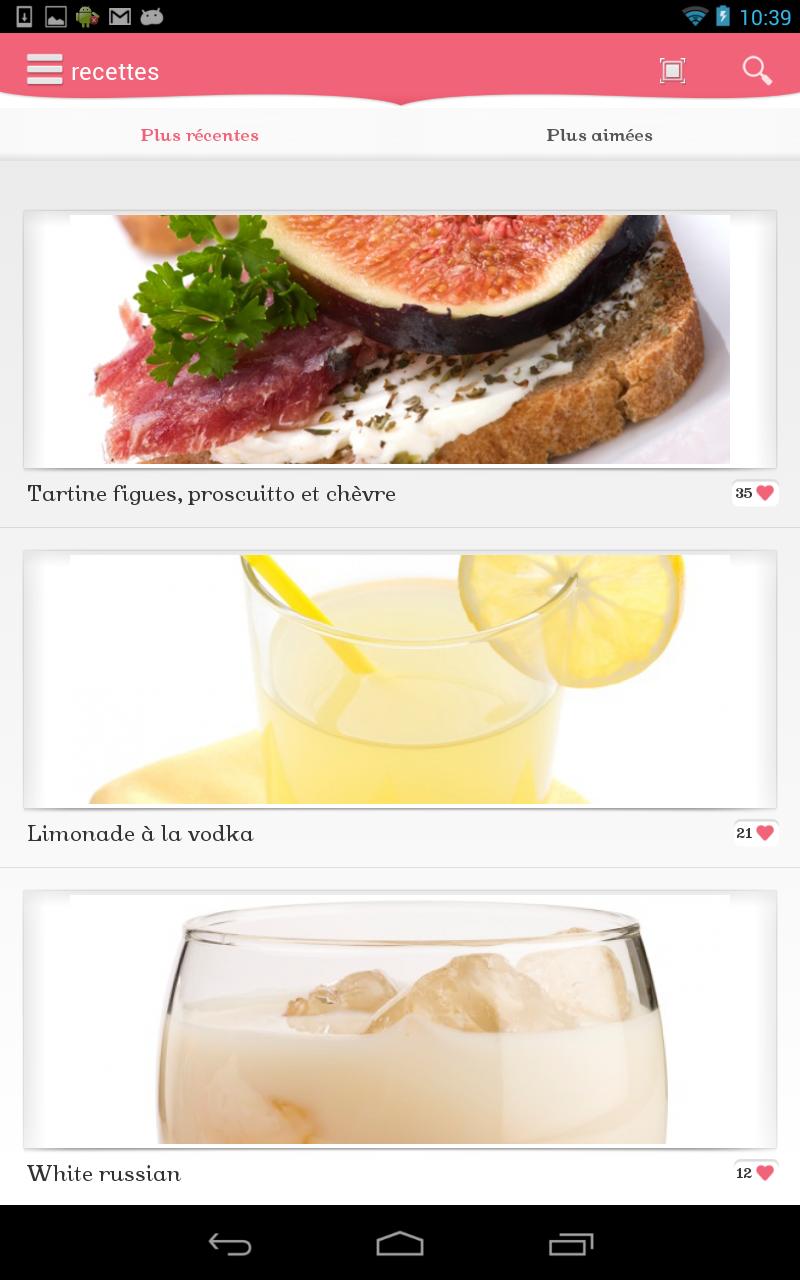Open the hamburger drawer menu
The height and width of the screenshot is (1280, 800).
click(x=45, y=70)
